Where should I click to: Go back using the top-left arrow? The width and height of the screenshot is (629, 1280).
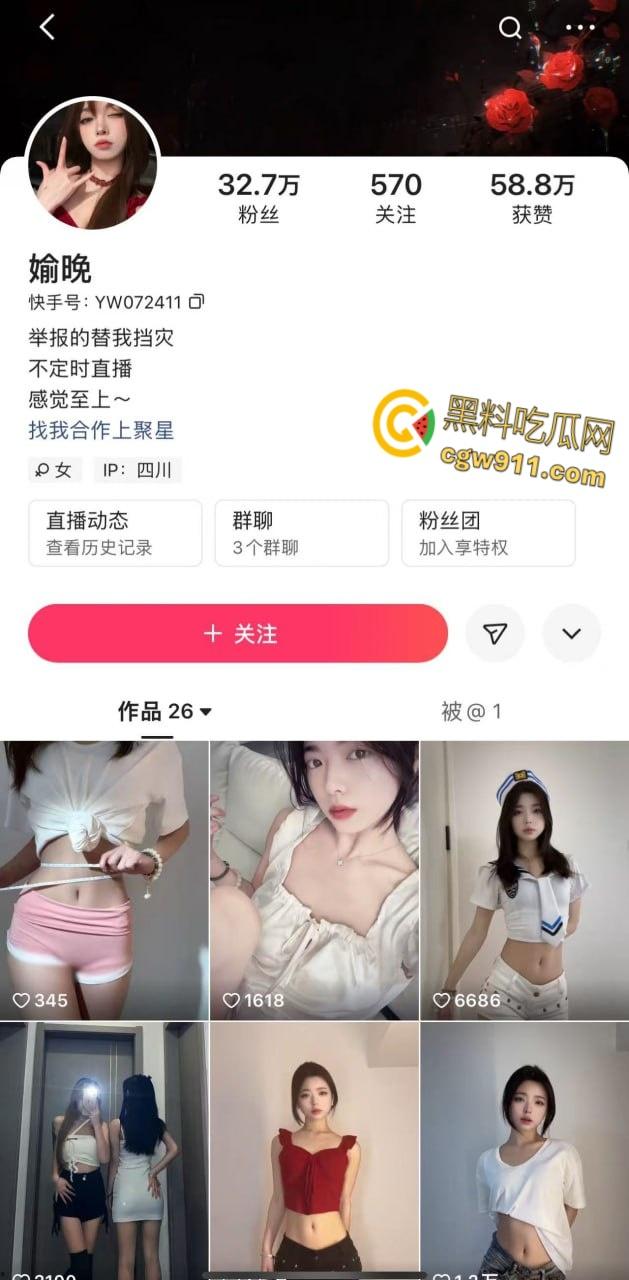[x=46, y=28]
